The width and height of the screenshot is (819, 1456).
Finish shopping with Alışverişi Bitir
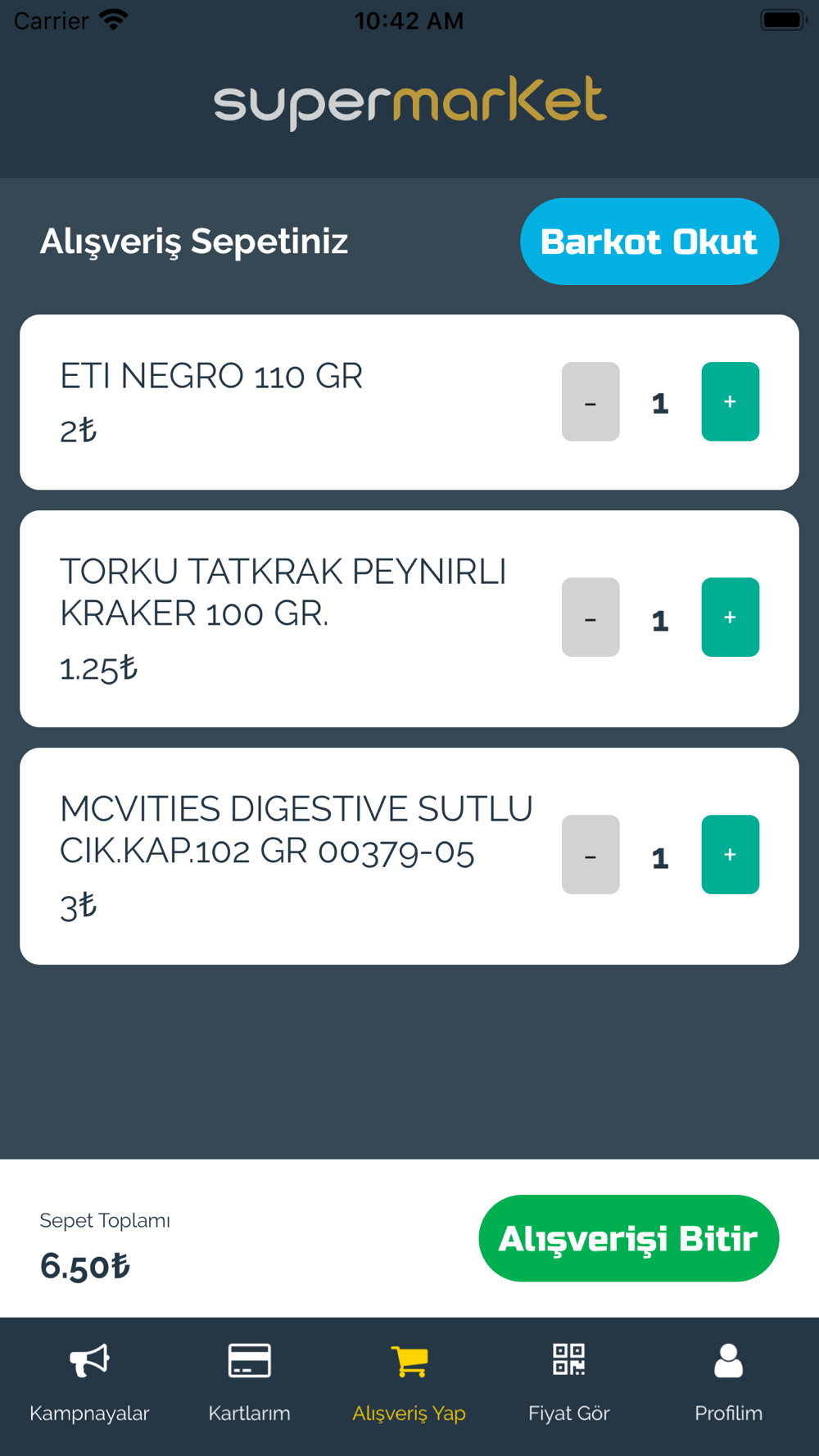point(629,1238)
